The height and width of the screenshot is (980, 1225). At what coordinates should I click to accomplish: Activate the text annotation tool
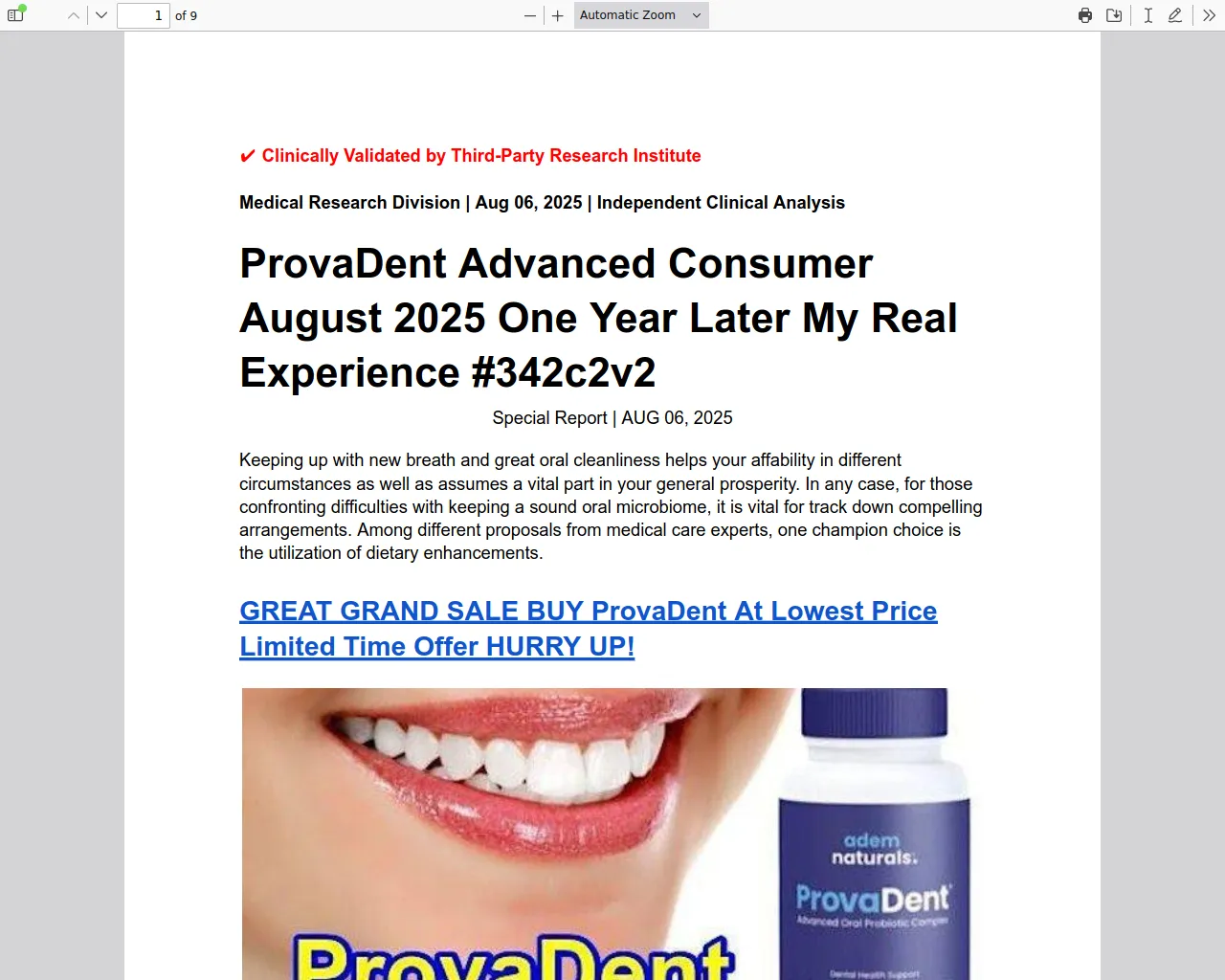click(1147, 15)
